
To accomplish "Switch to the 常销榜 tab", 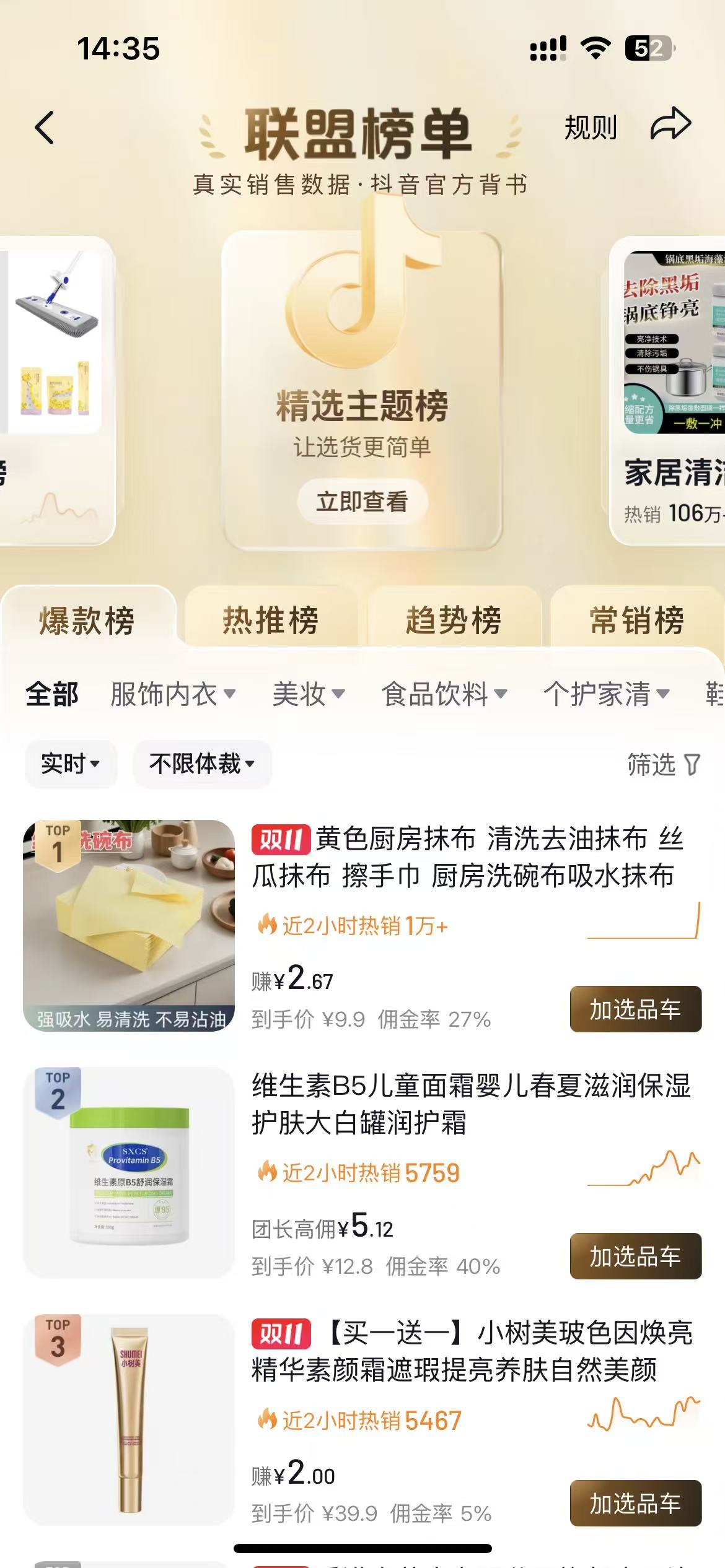I will [636, 620].
